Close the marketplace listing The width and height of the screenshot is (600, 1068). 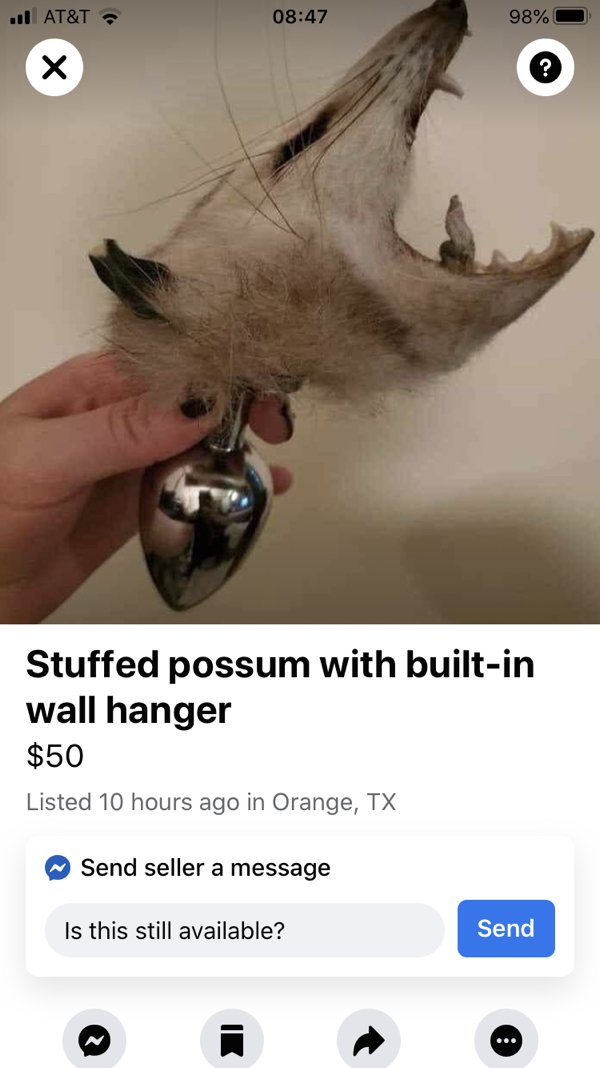pos(54,67)
